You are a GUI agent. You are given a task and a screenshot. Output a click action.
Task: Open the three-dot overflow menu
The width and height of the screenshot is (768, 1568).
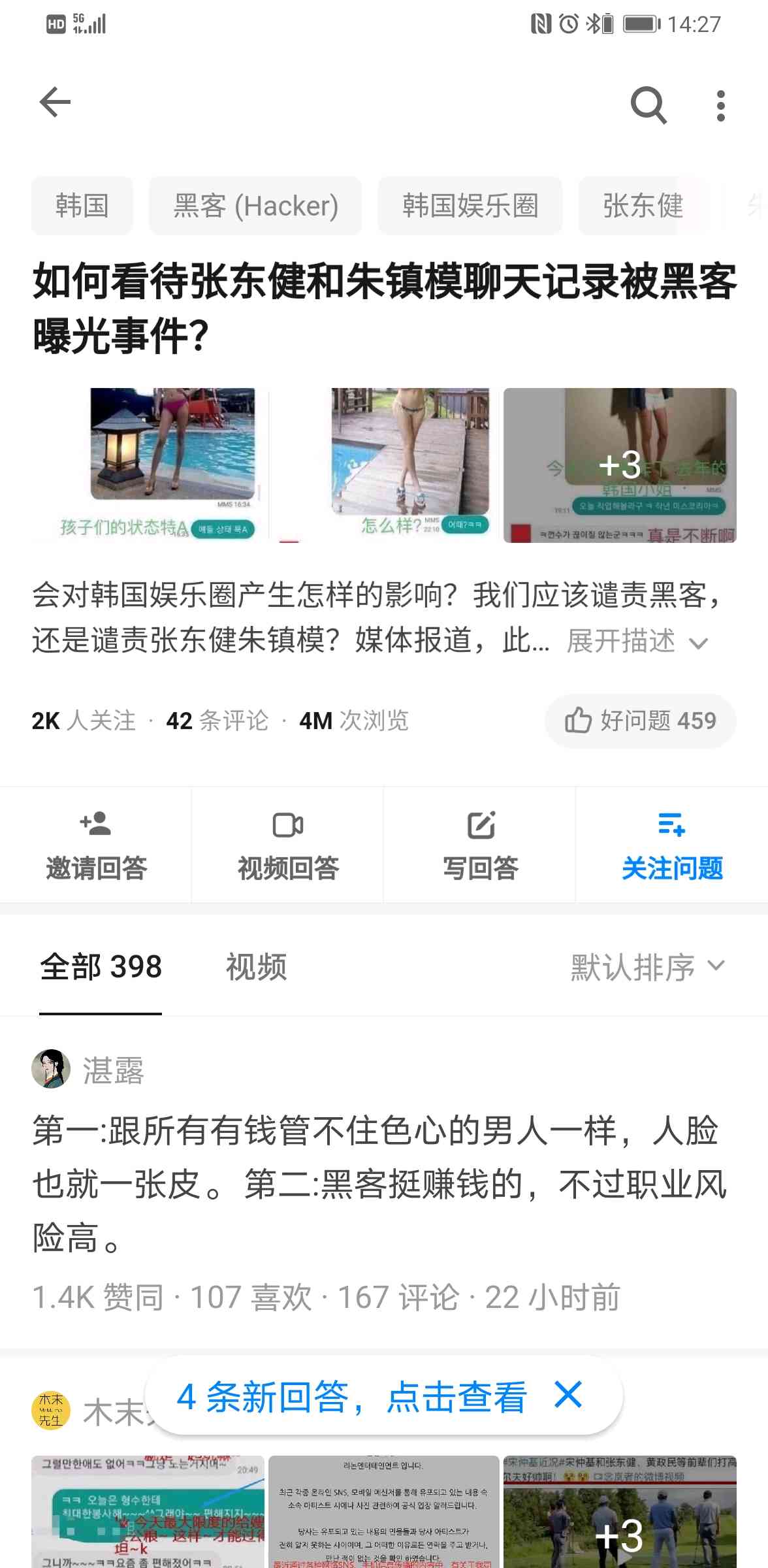720,106
